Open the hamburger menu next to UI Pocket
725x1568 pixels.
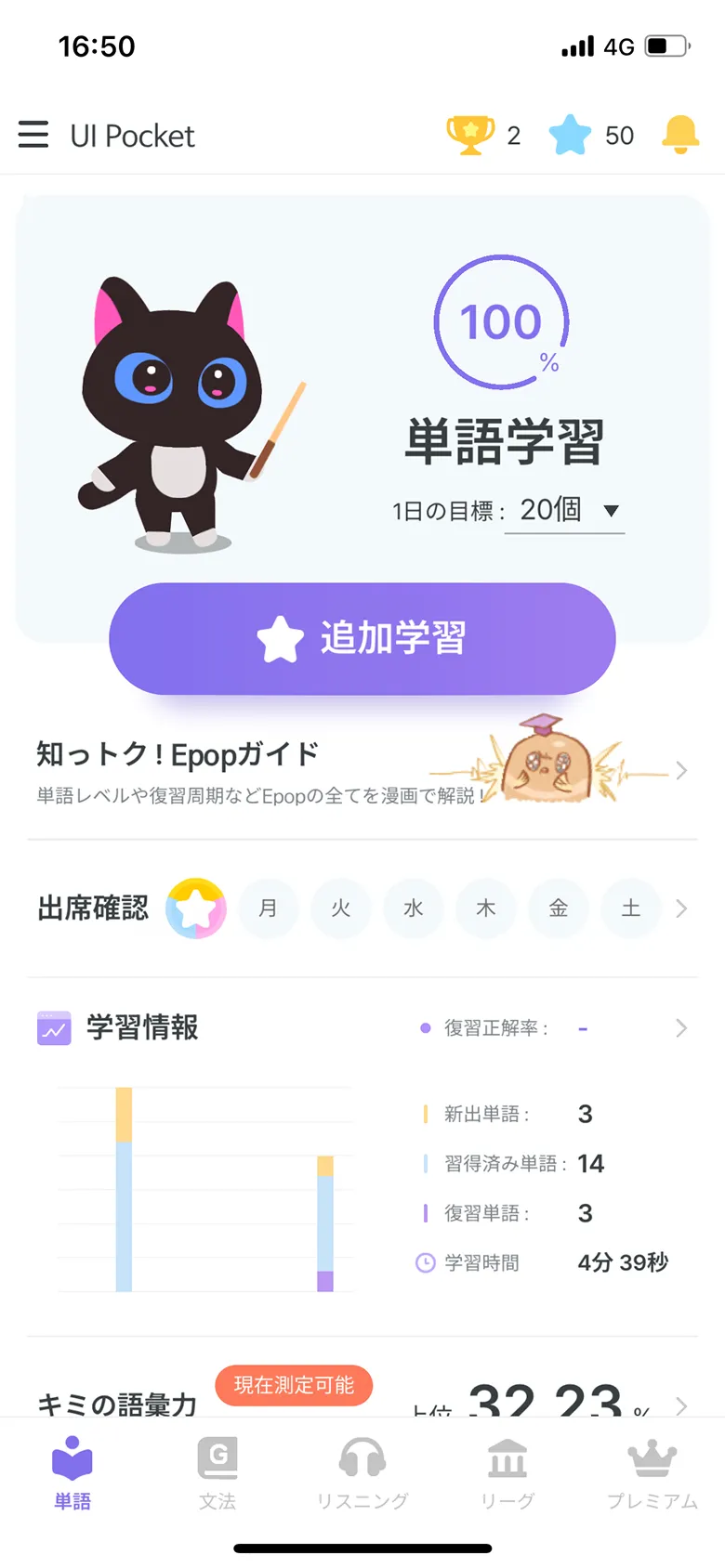coord(33,135)
